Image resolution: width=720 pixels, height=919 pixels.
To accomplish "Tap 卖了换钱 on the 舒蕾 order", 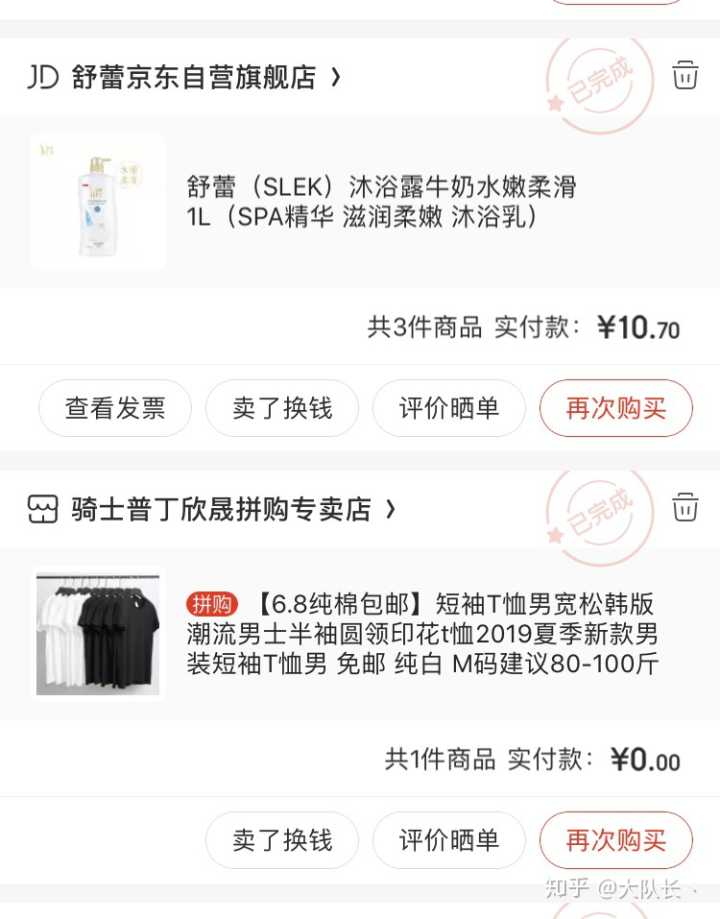I will point(282,408).
